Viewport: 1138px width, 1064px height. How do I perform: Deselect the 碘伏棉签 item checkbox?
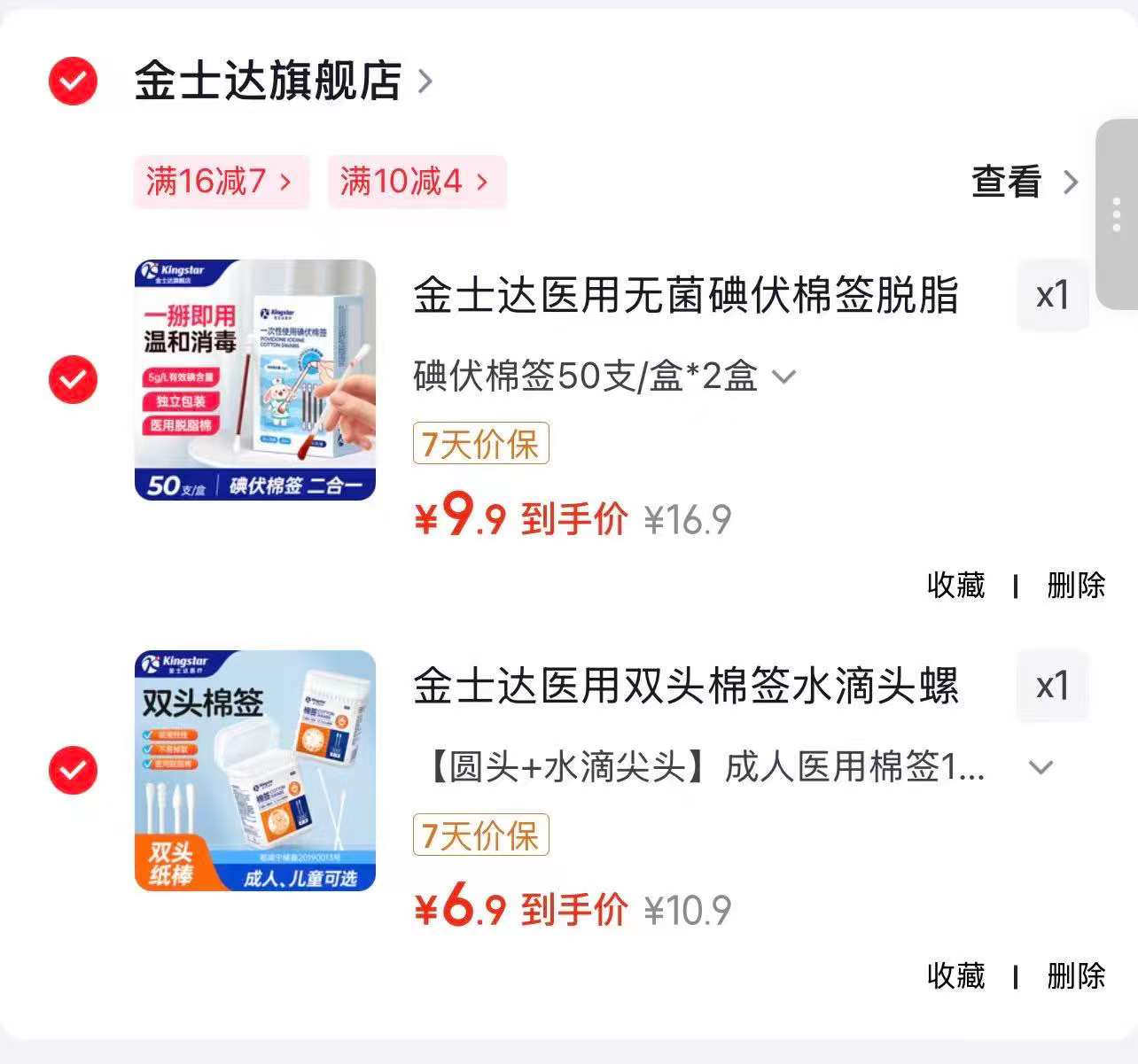click(73, 379)
